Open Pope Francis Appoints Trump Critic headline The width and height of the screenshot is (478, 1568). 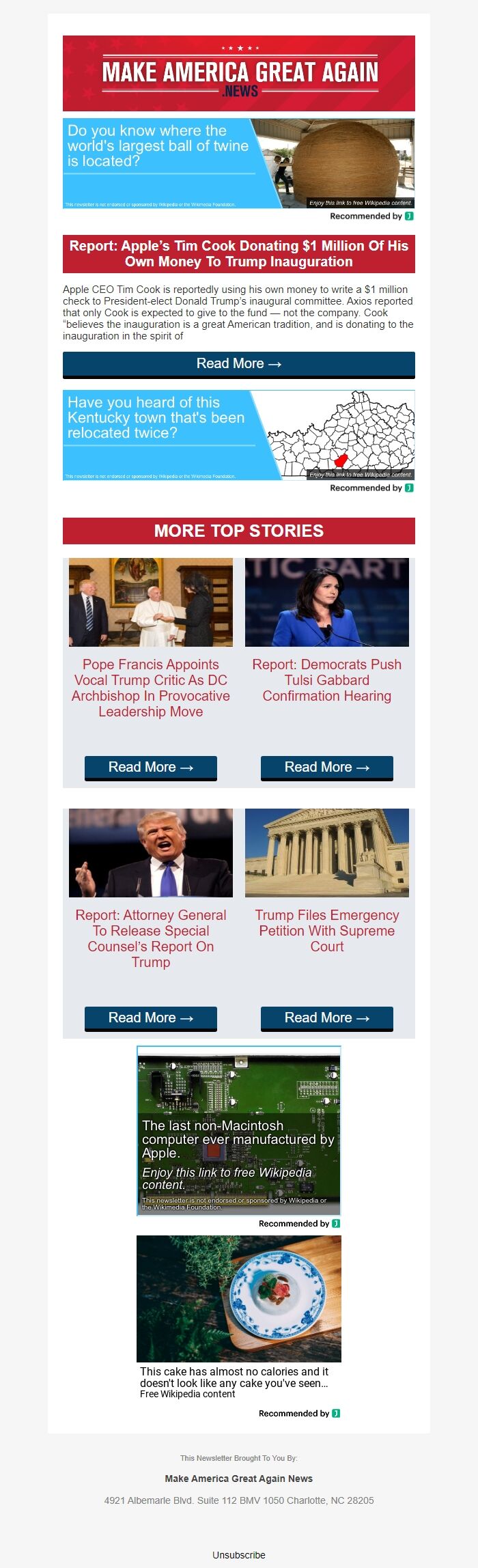coord(150,688)
